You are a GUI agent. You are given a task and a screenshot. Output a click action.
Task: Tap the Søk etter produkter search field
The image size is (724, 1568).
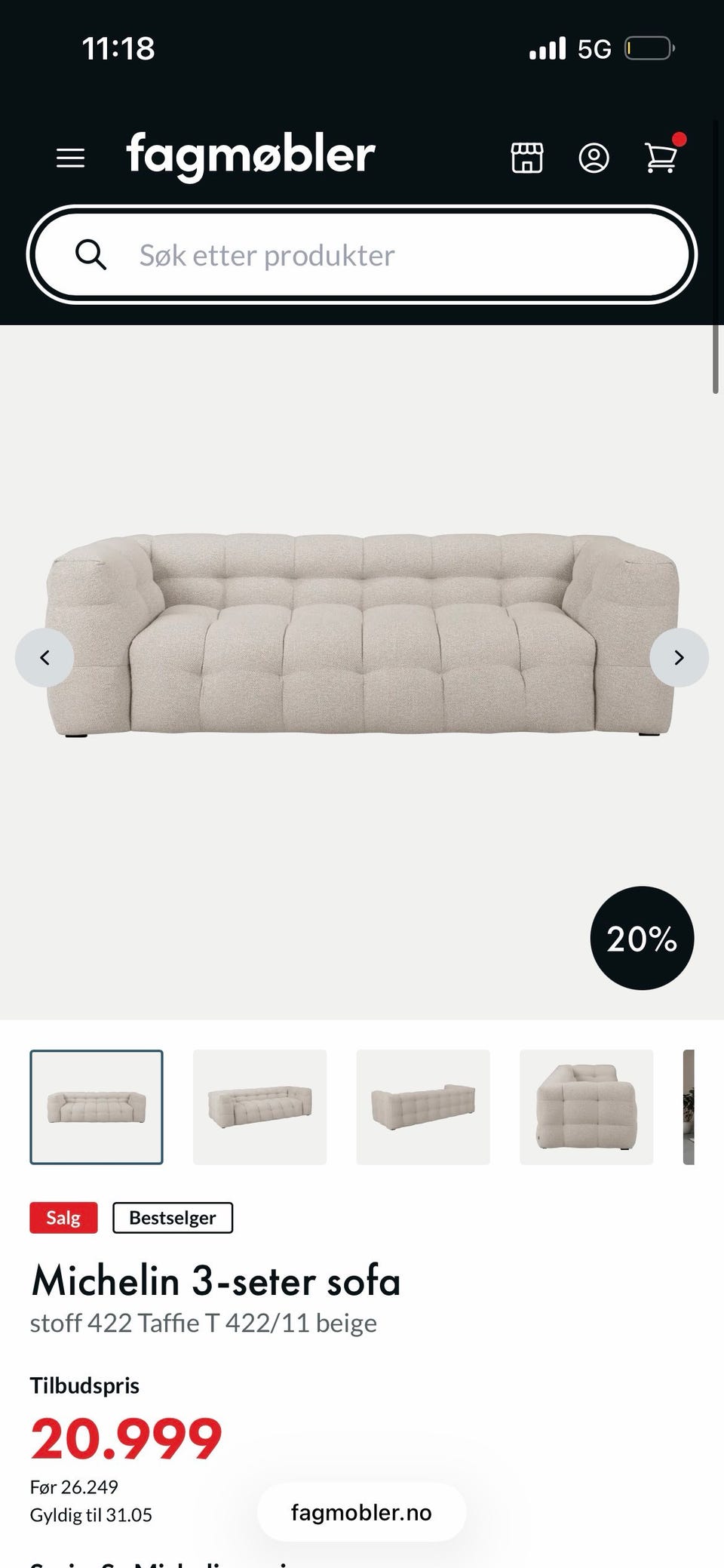point(362,255)
